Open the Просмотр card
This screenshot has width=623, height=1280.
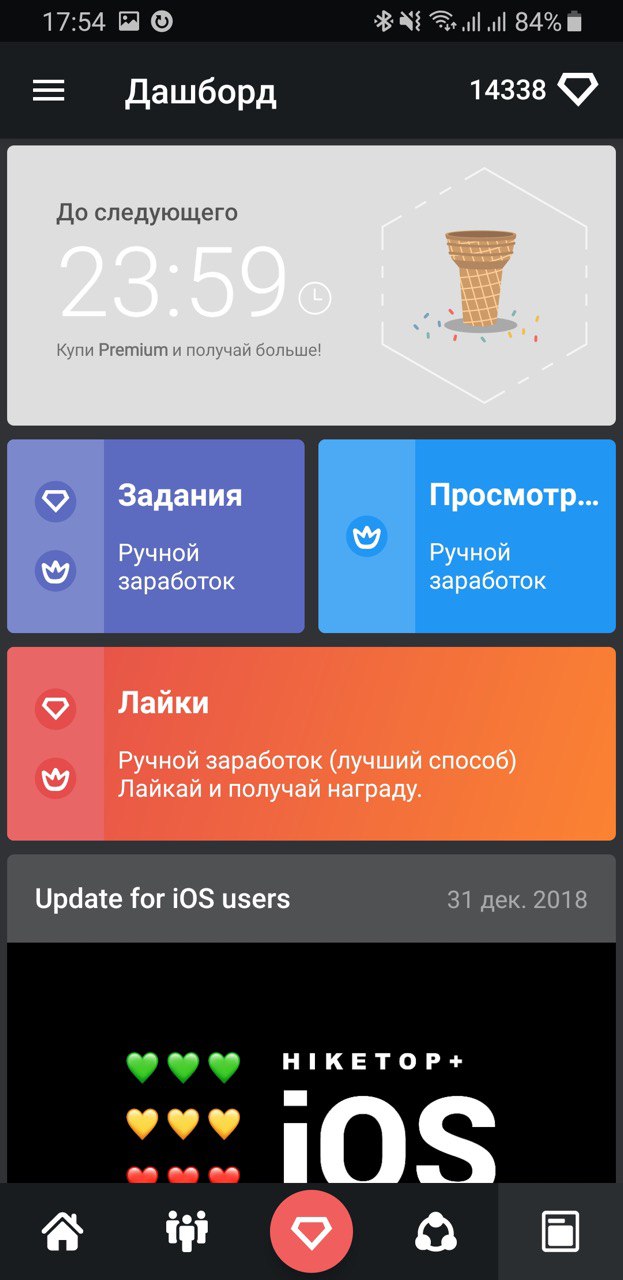466,536
